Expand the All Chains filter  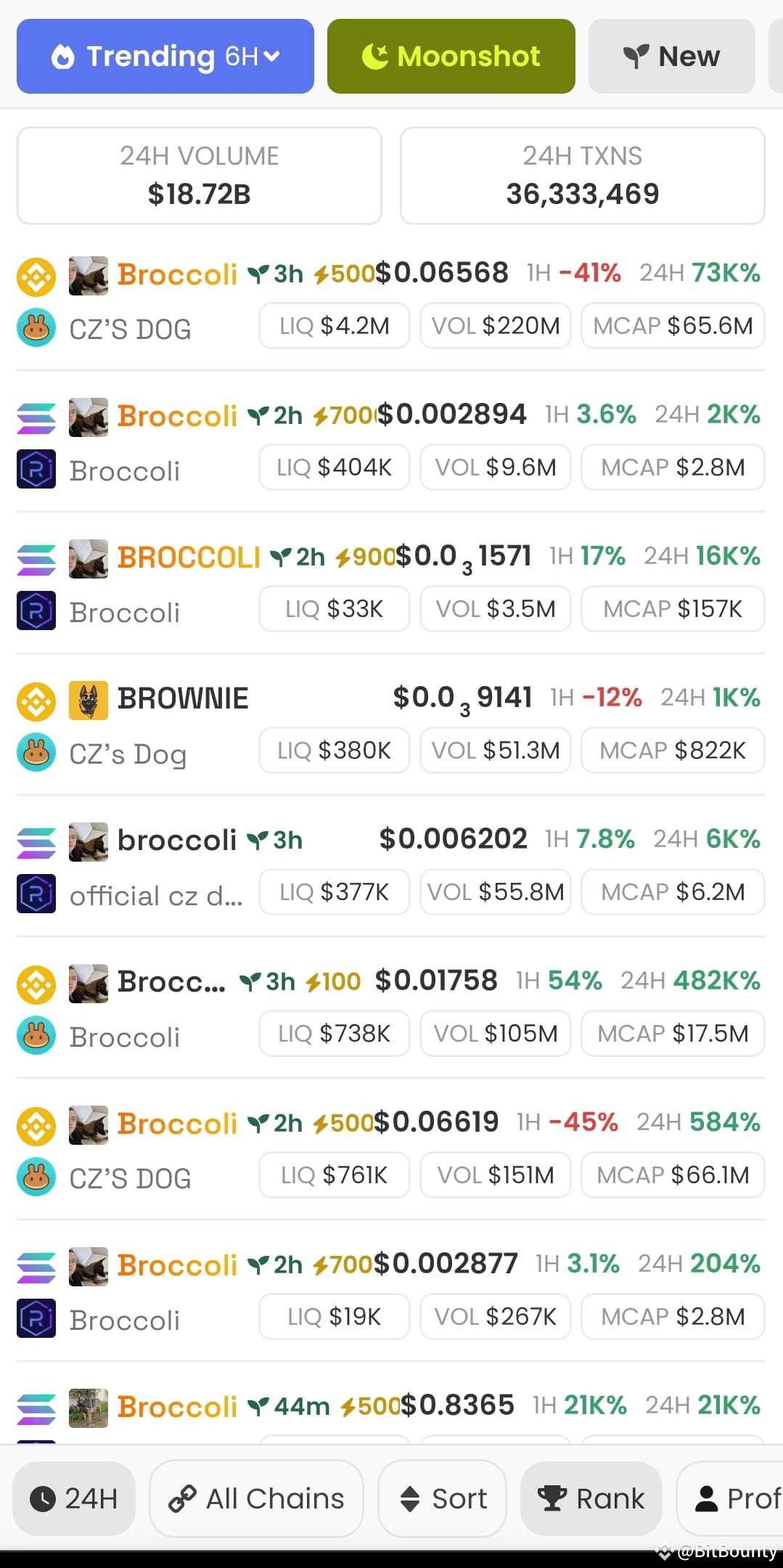tap(255, 1498)
